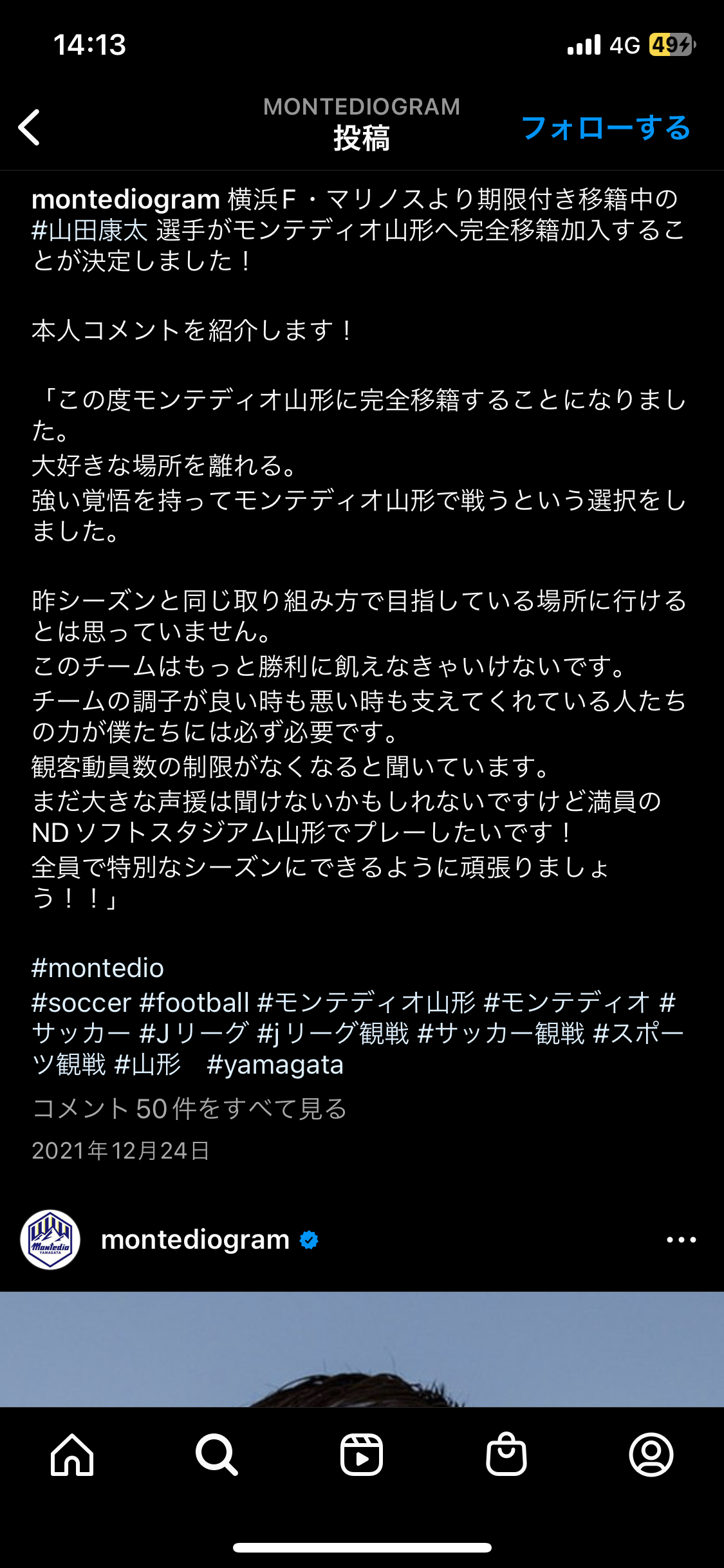Open the #山田康太 hashtag link
The width and height of the screenshot is (724, 1568).
[90, 230]
